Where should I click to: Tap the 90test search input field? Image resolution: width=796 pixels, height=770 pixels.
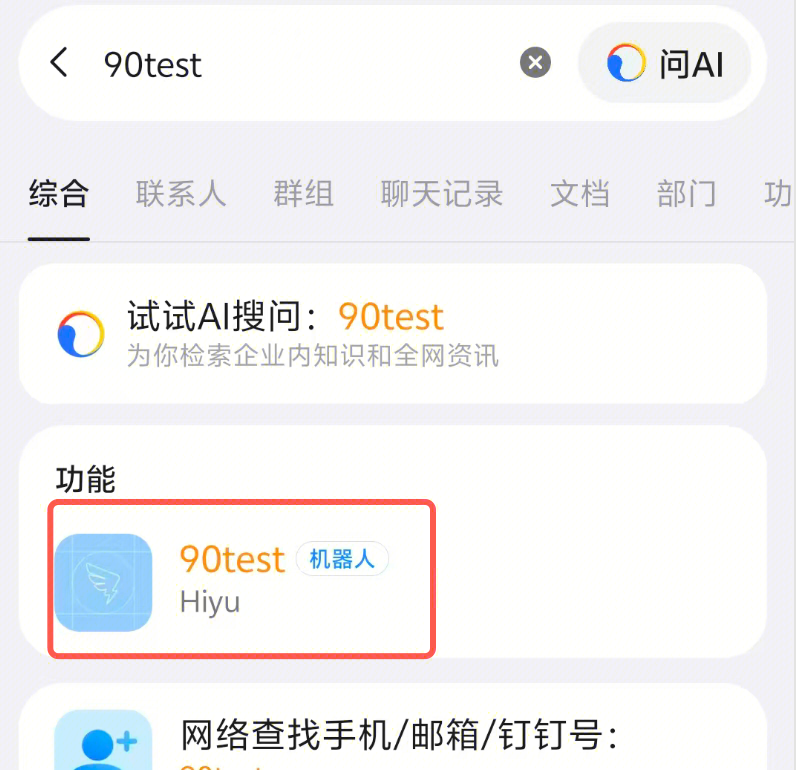300,64
